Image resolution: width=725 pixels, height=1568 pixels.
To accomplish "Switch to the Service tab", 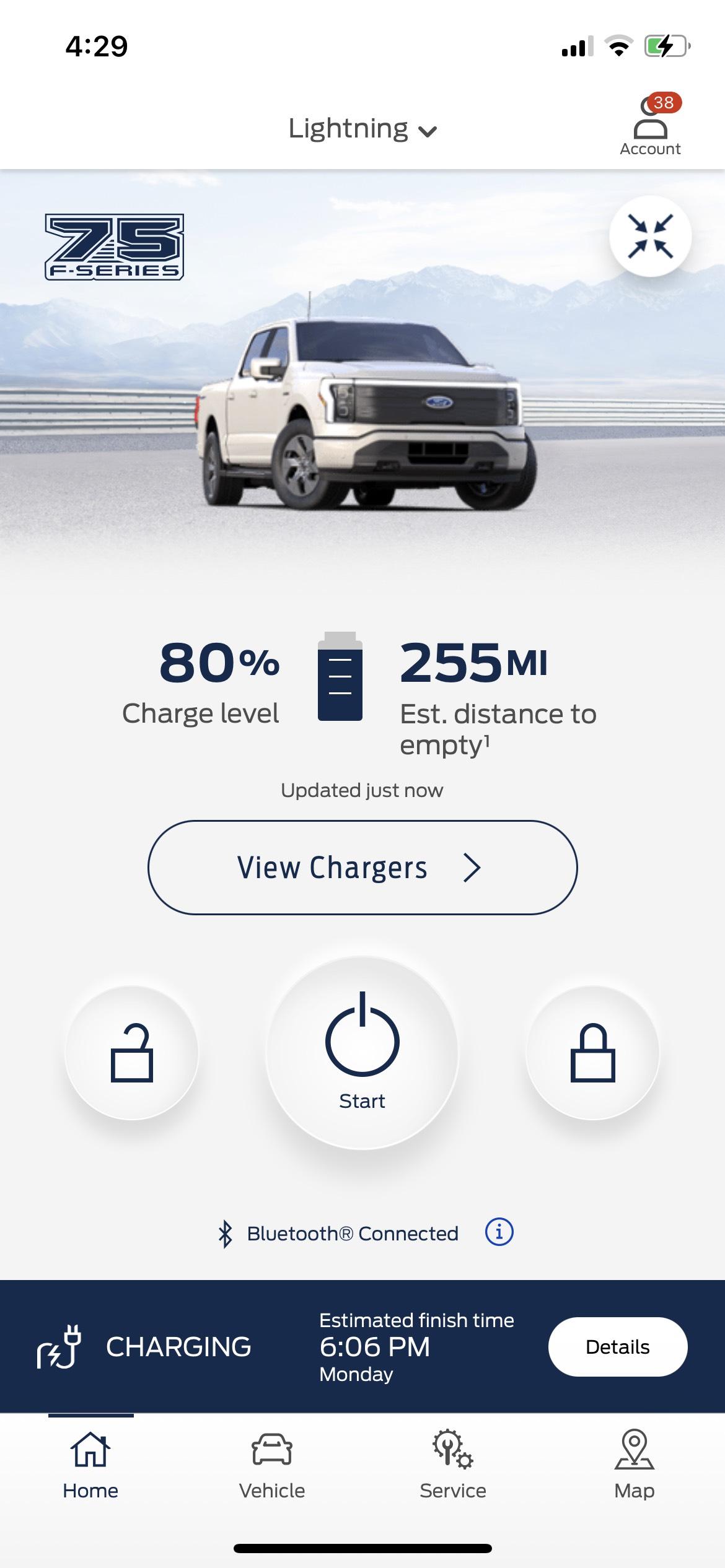I will click(x=453, y=1465).
